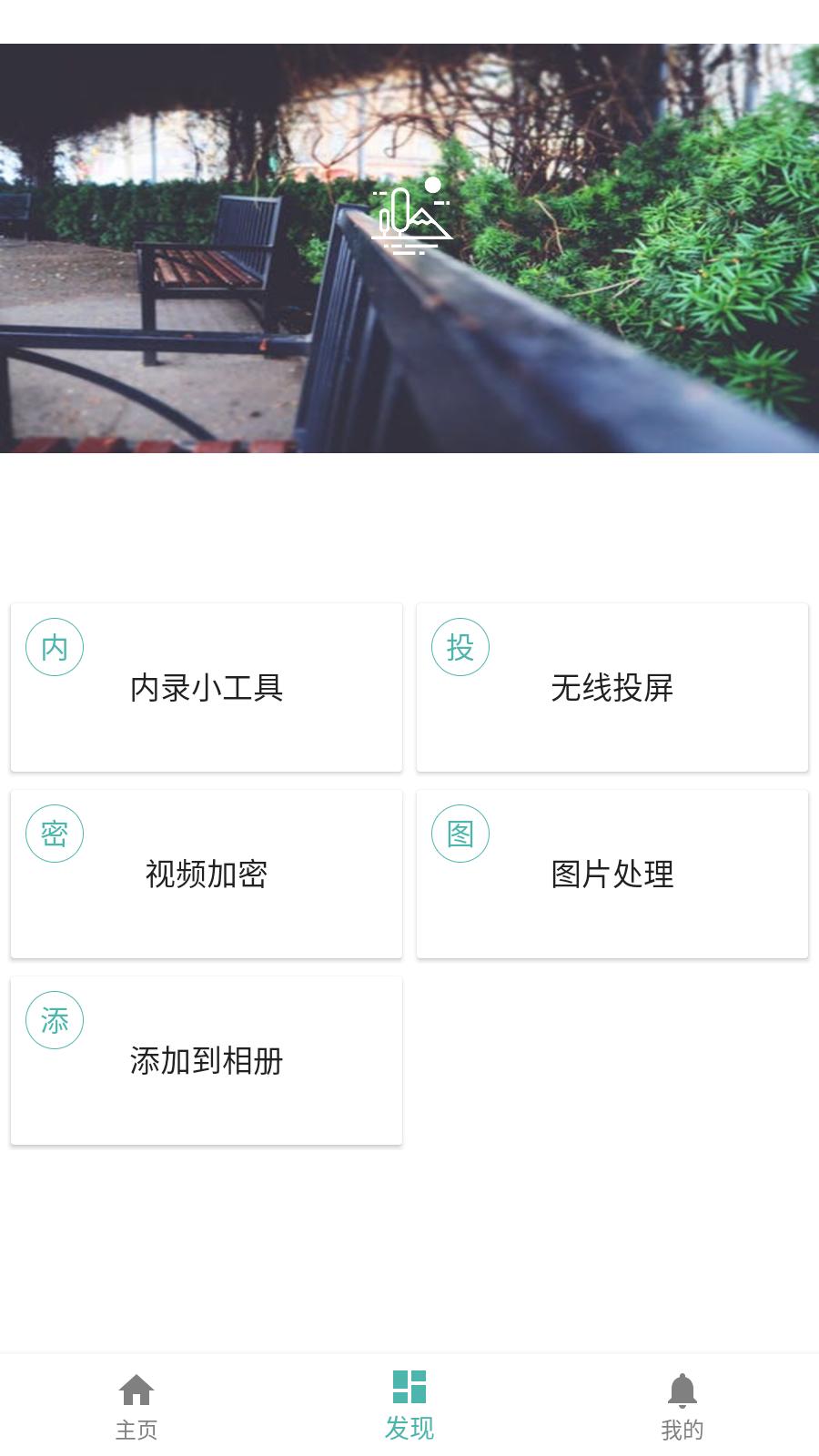Tap the 添加到相册 card
Viewport: 819px width, 1456px height.
coord(207,1060)
